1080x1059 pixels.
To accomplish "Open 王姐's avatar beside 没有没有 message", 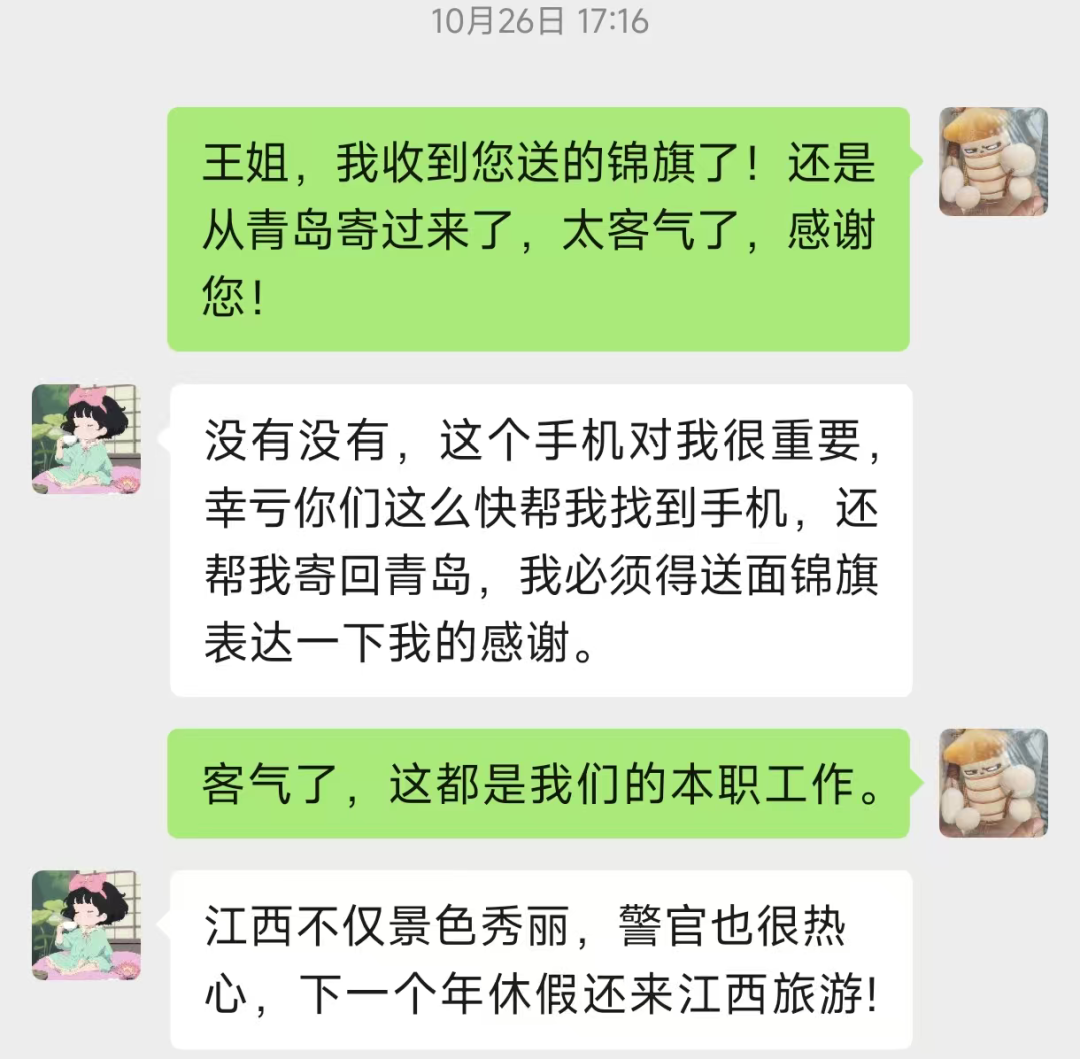I will [86, 439].
